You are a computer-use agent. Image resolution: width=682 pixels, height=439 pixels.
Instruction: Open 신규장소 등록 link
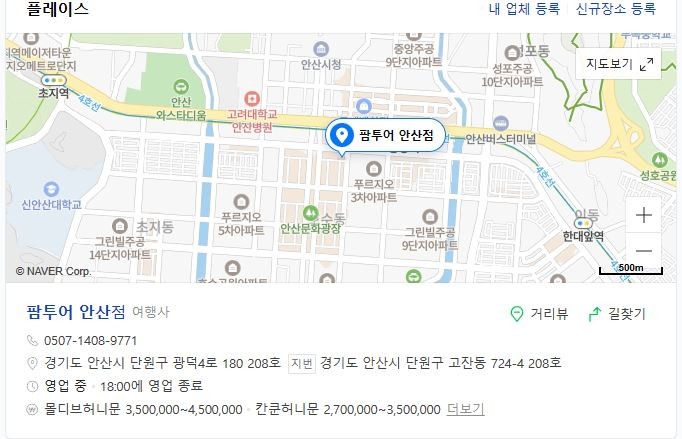pyautogui.click(x=615, y=9)
